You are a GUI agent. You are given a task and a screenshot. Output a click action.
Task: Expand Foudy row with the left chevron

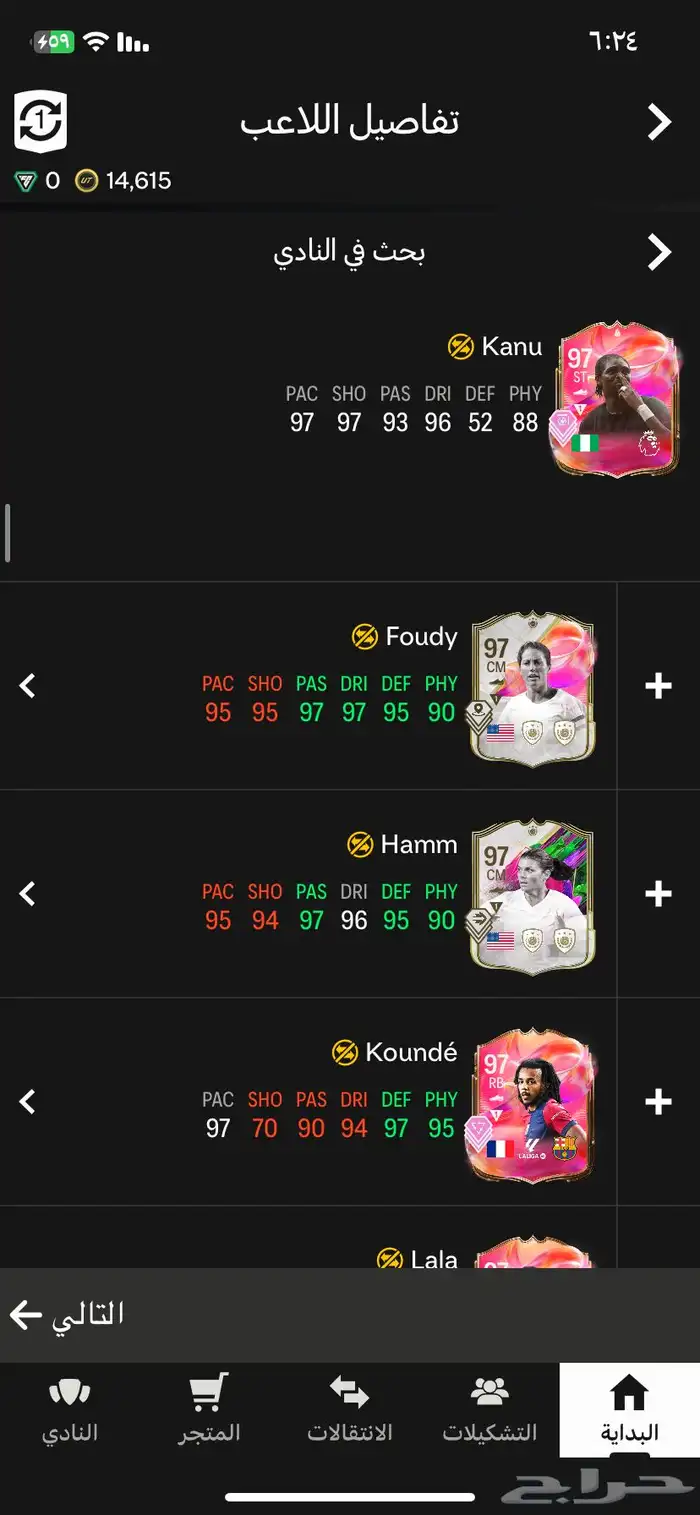click(x=28, y=686)
